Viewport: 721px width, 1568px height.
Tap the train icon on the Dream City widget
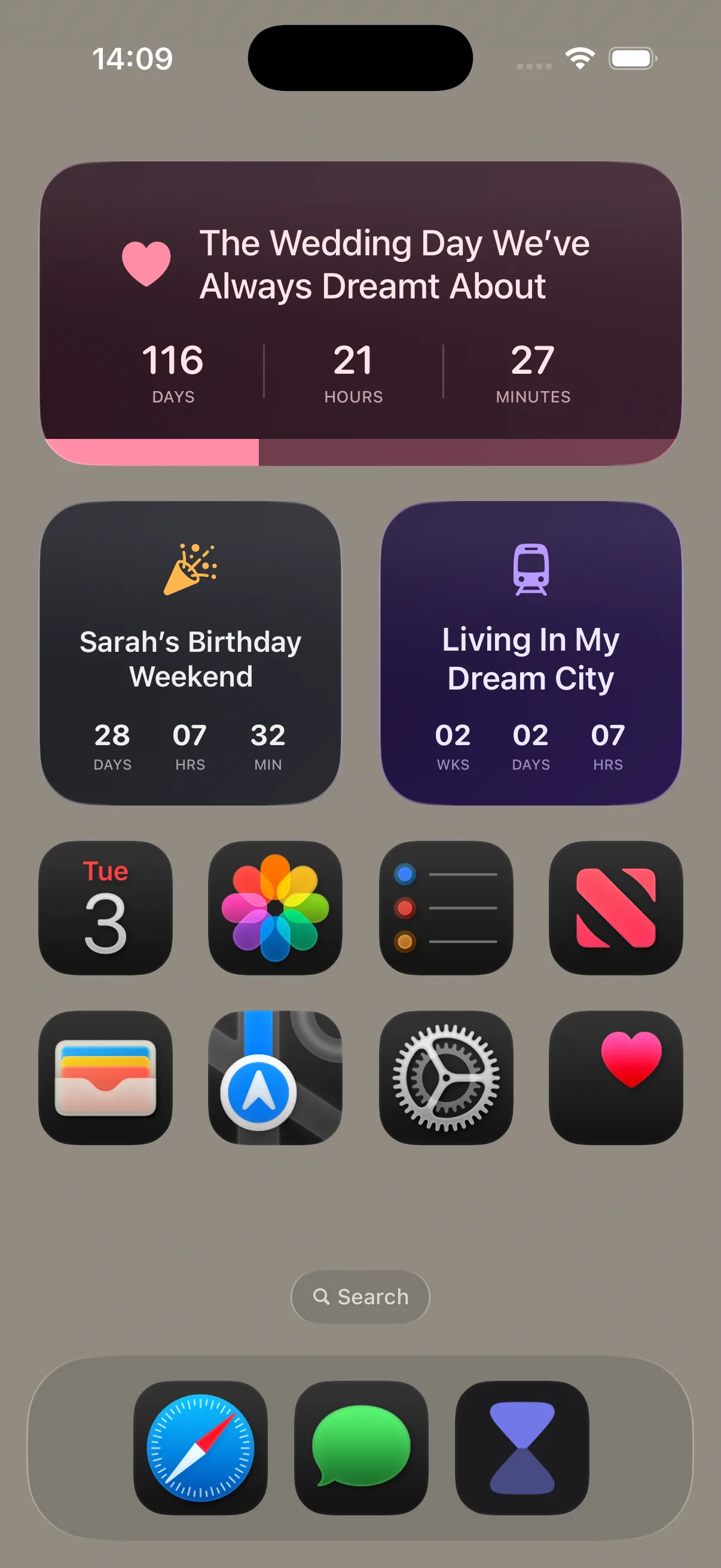point(530,569)
